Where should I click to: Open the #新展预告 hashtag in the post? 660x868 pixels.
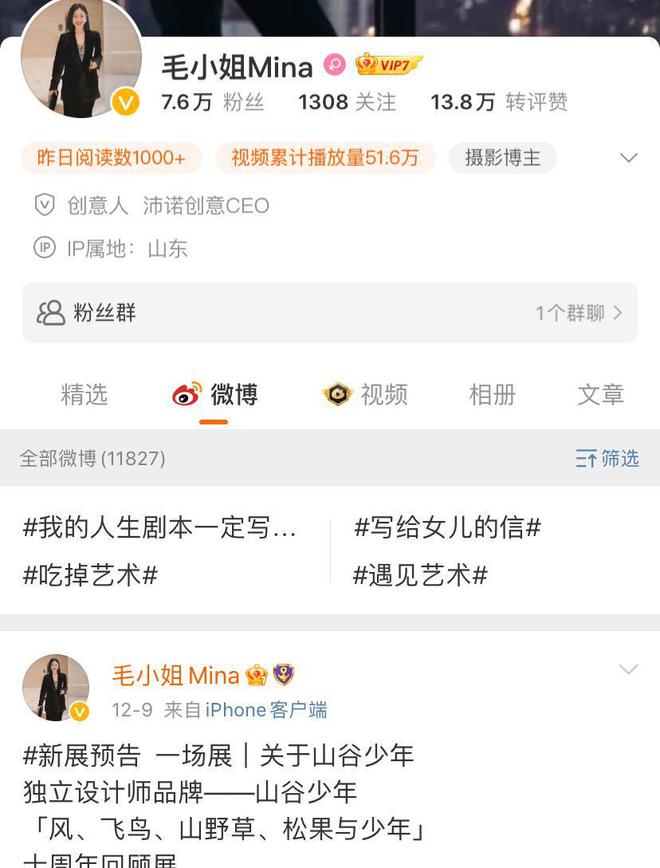(82, 756)
